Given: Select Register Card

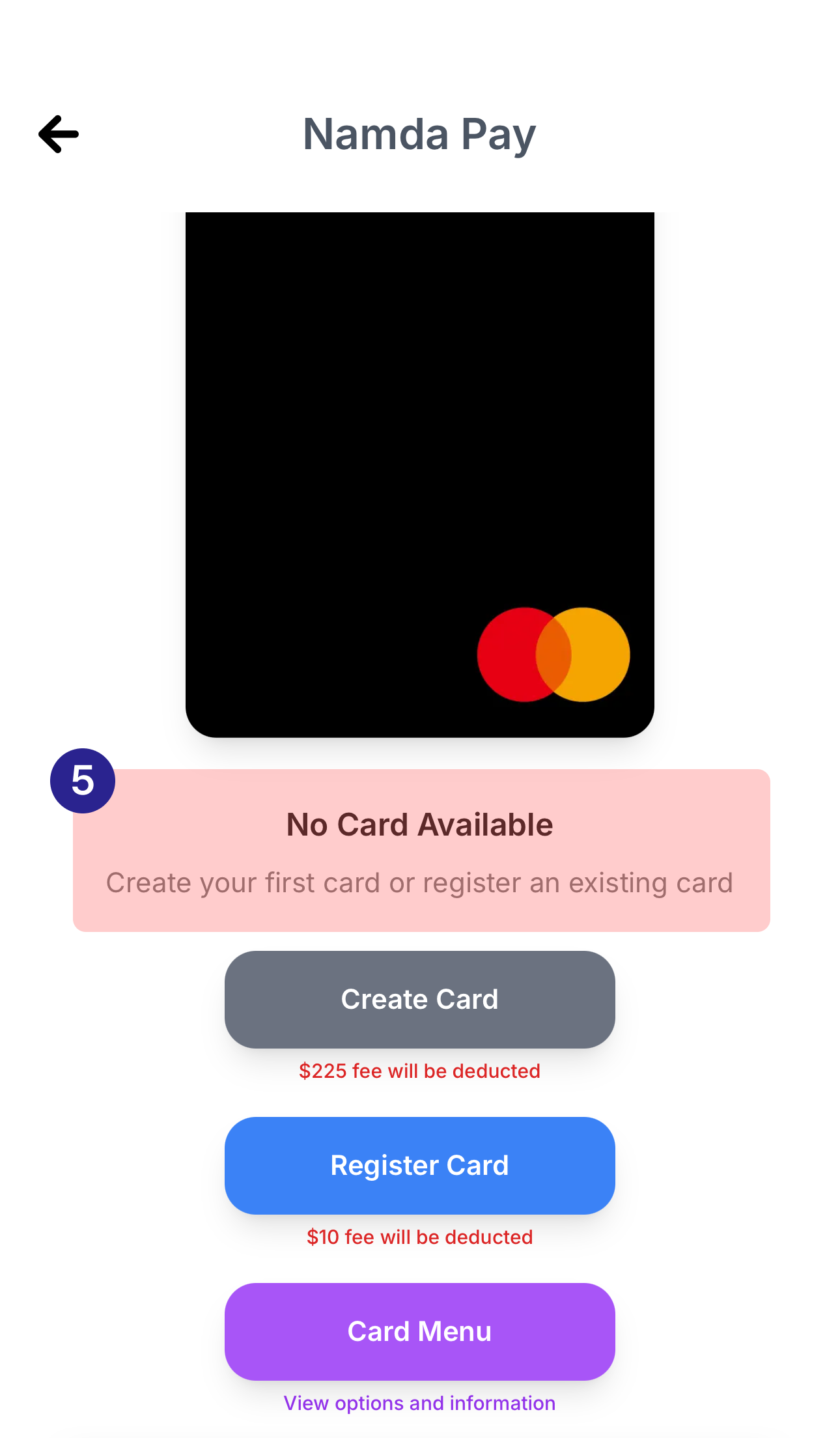Looking at the screenshot, I should pos(419,1165).
